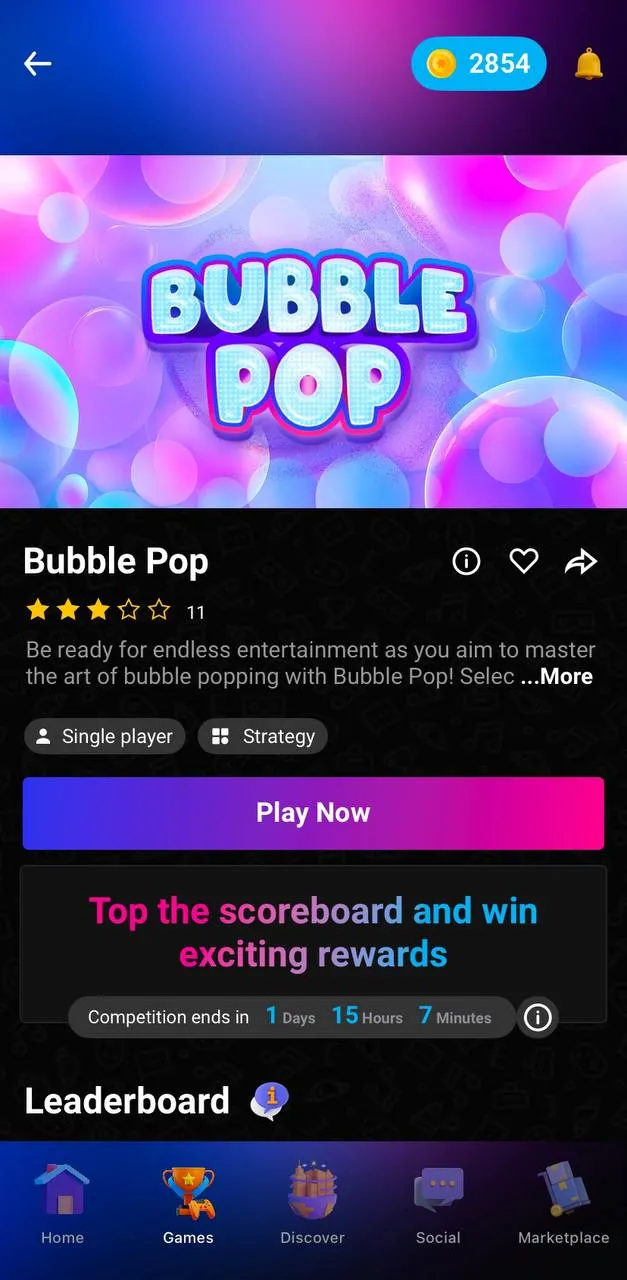Switch to the Marketplace tab
Screen dimensions: 627x1280
pyautogui.click(x=563, y=1203)
